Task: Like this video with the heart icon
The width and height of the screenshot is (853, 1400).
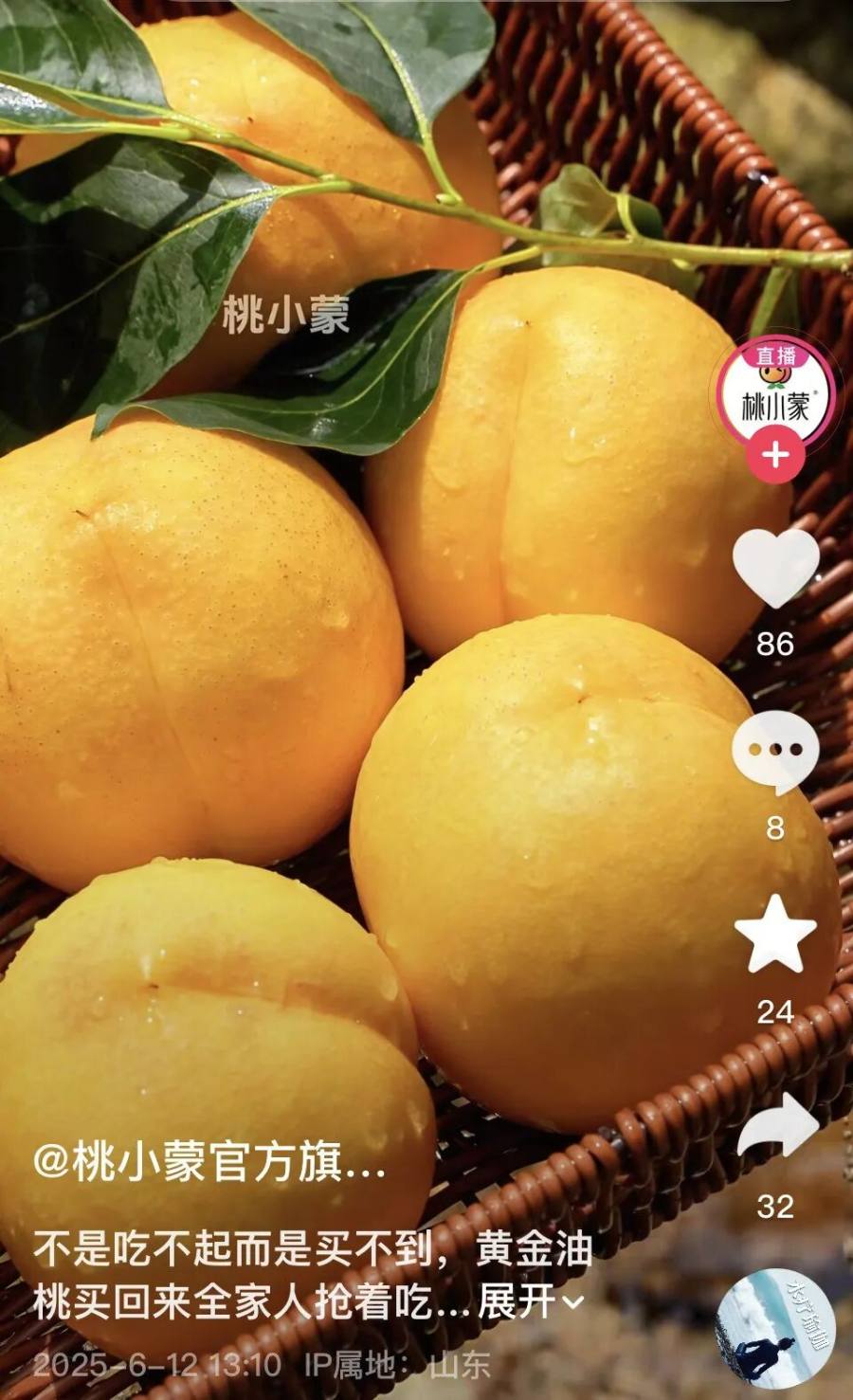Action: tap(775, 568)
